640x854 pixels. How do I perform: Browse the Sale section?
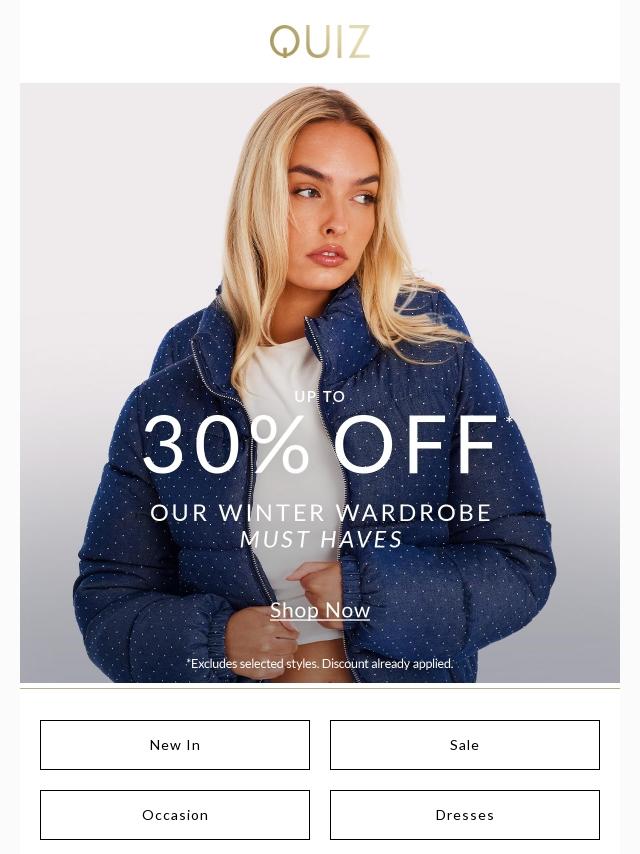click(x=465, y=745)
